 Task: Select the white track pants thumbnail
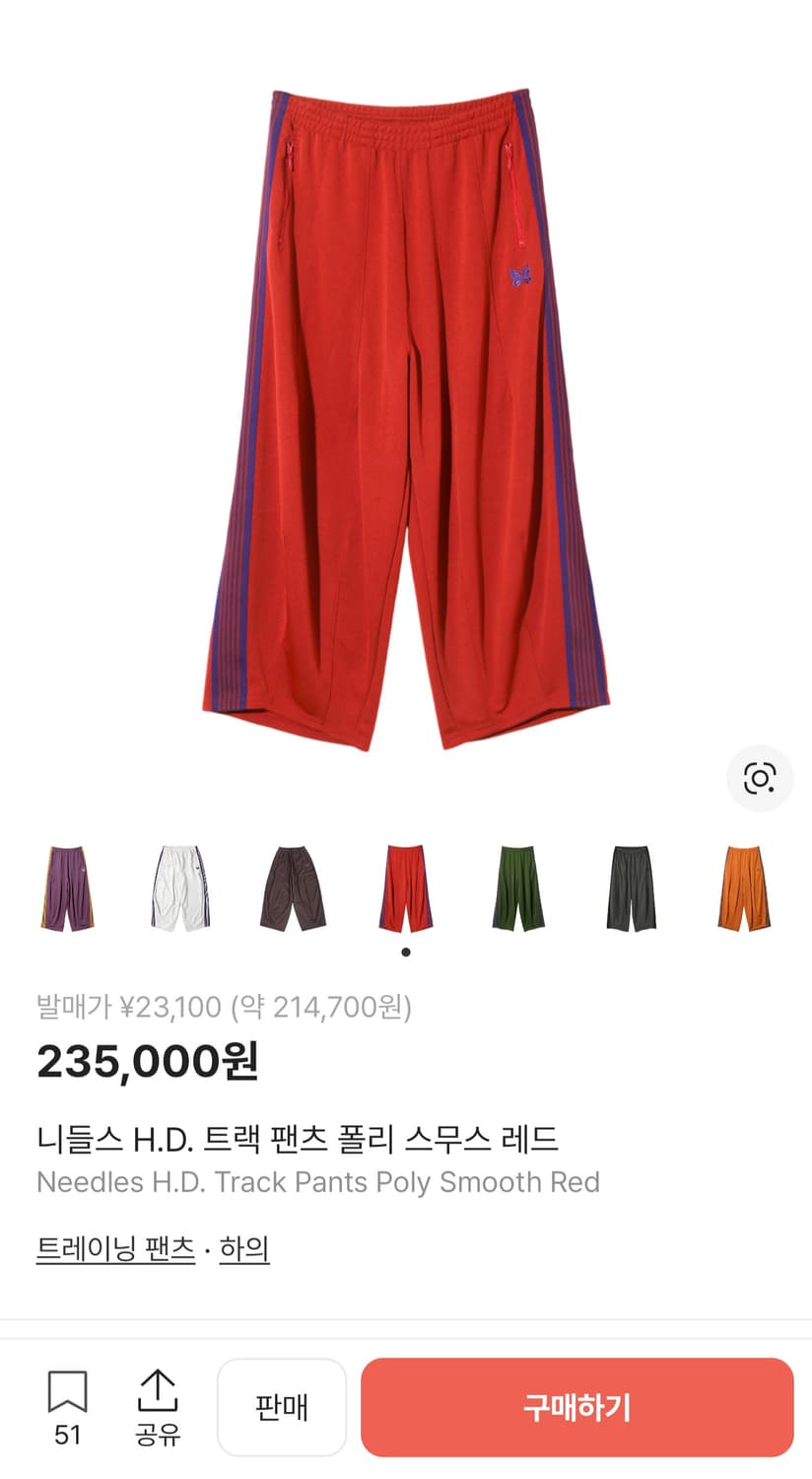pyautogui.click(x=178, y=887)
